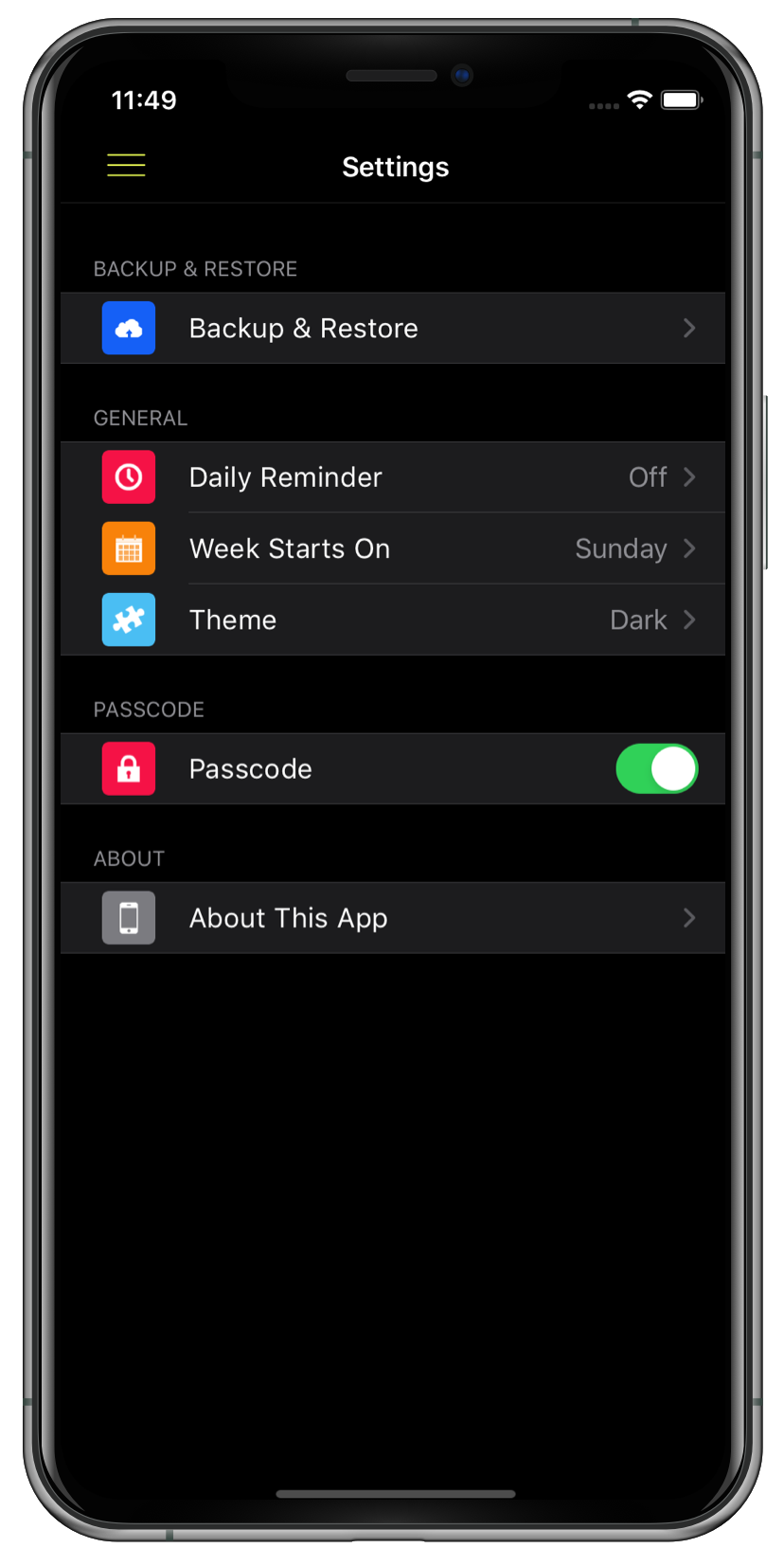Open the hamburger drawer menu
The height and width of the screenshot is (1566, 784).
(x=126, y=166)
